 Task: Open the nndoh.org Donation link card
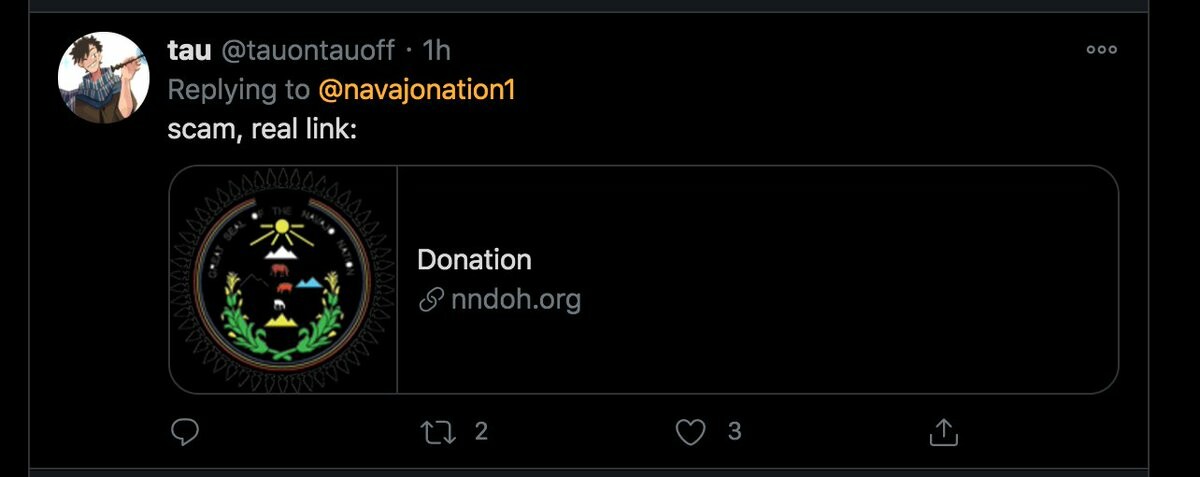pos(642,279)
